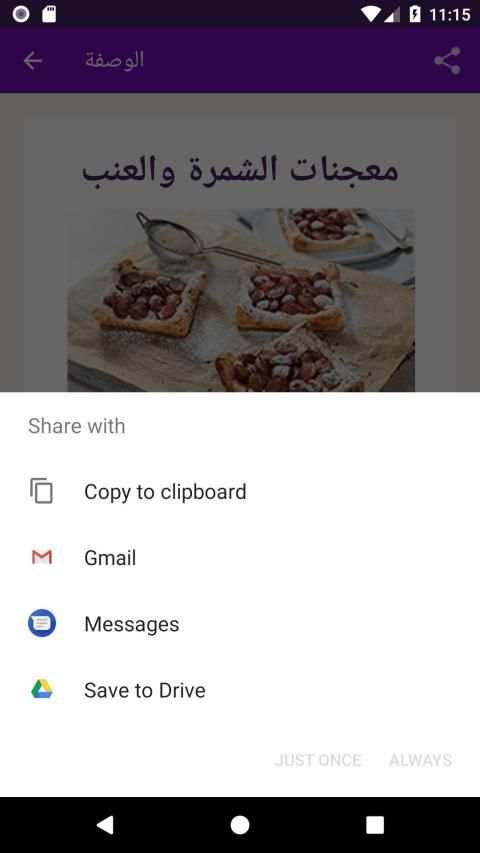
Task: Select Copy to clipboard option
Action: tap(240, 492)
